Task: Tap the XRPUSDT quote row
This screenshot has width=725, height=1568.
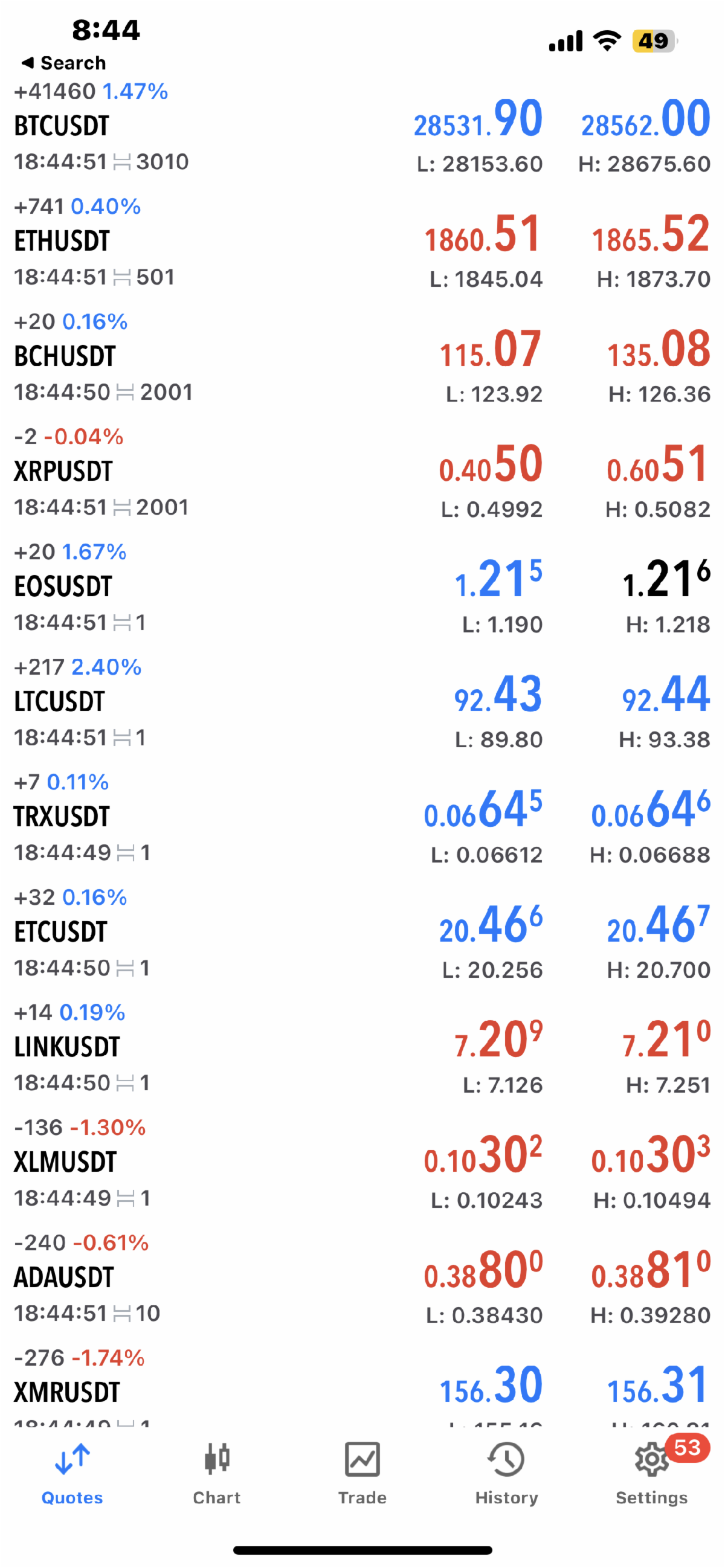Action: point(63,472)
